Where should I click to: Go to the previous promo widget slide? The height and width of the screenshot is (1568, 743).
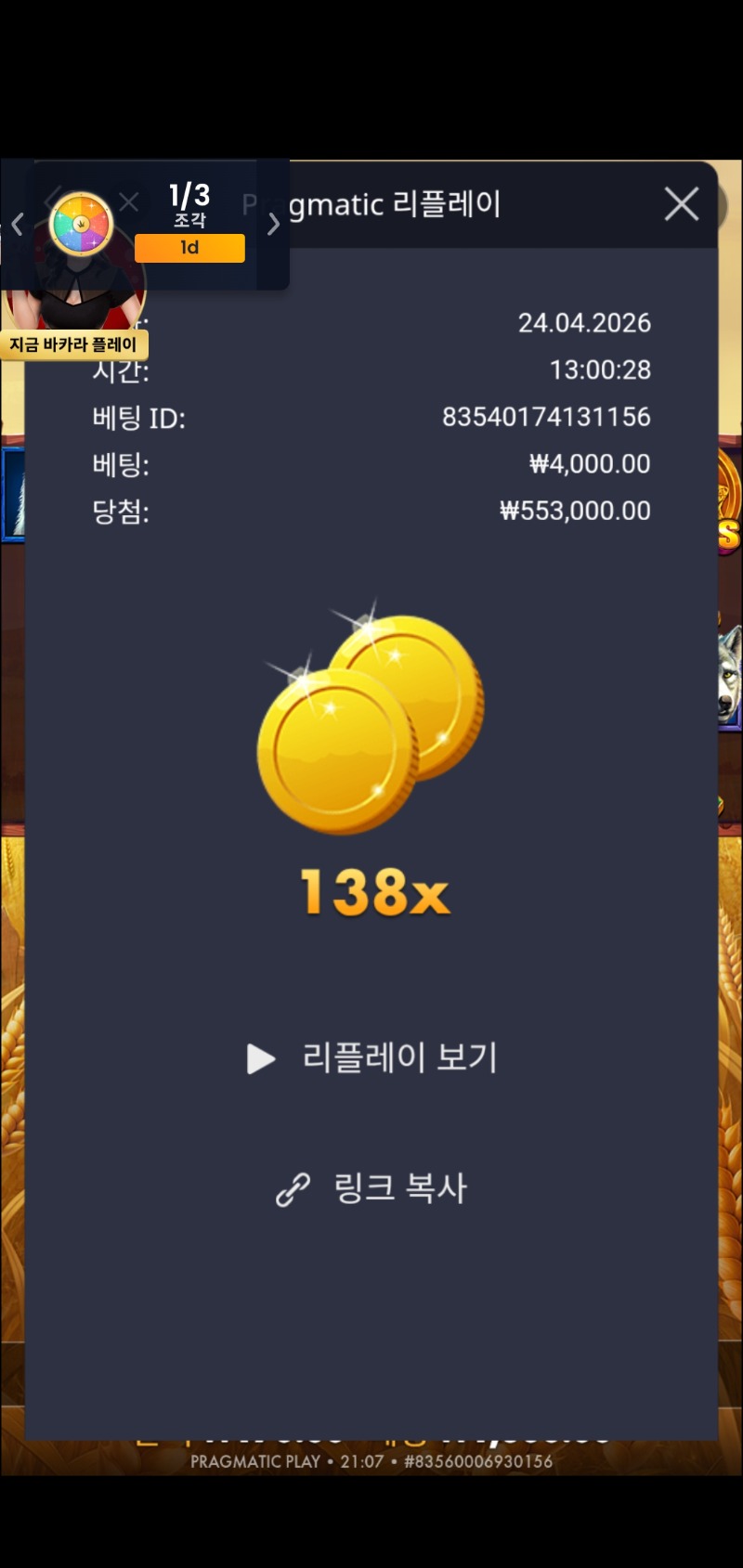tap(18, 225)
